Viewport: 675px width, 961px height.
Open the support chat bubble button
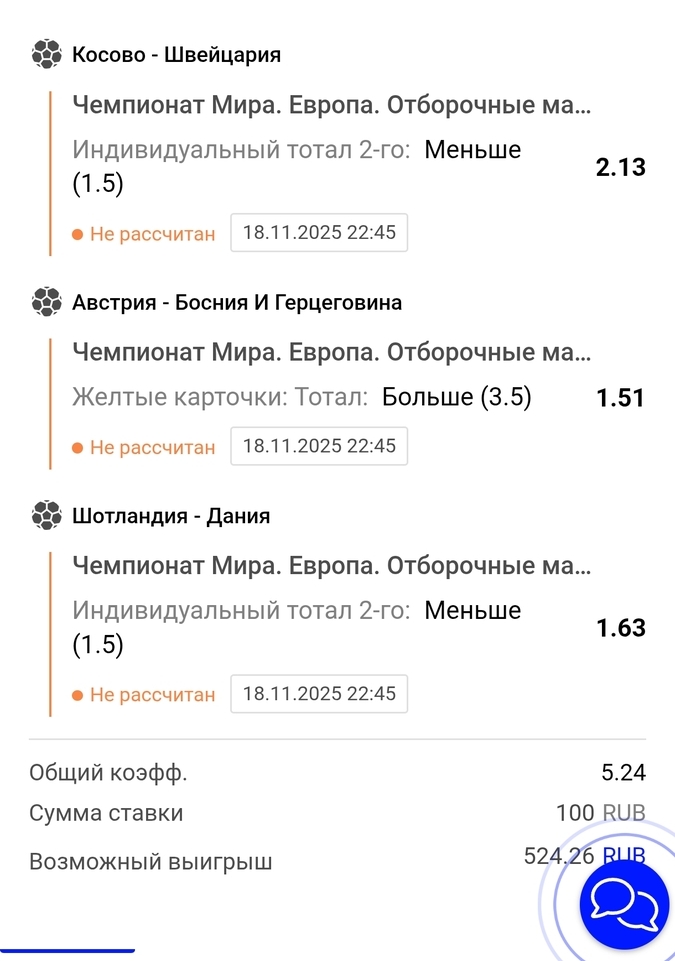point(625,904)
